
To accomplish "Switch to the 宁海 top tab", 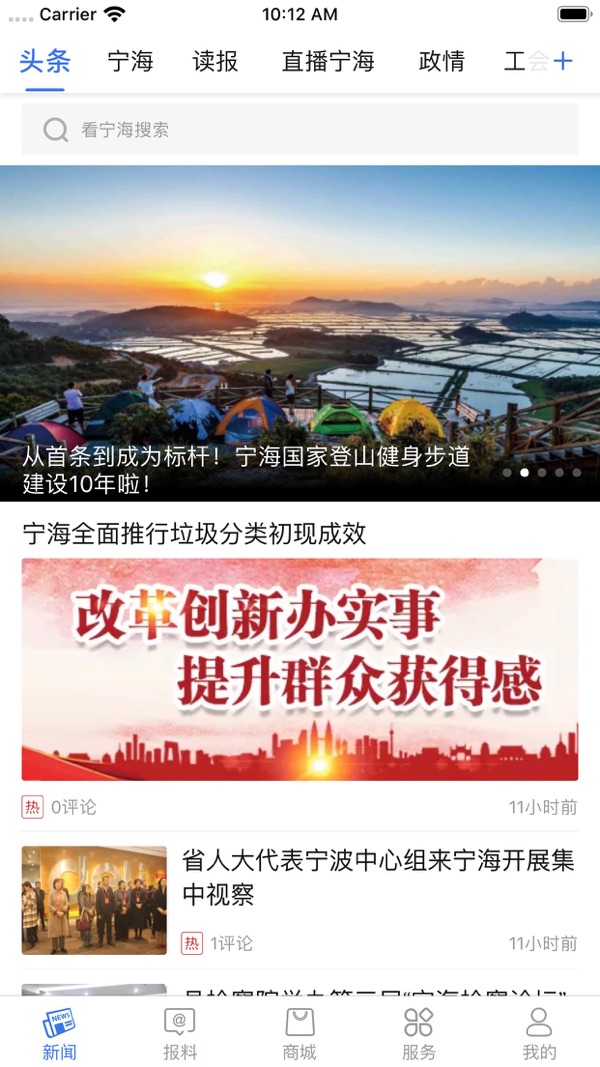I will (x=130, y=62).
